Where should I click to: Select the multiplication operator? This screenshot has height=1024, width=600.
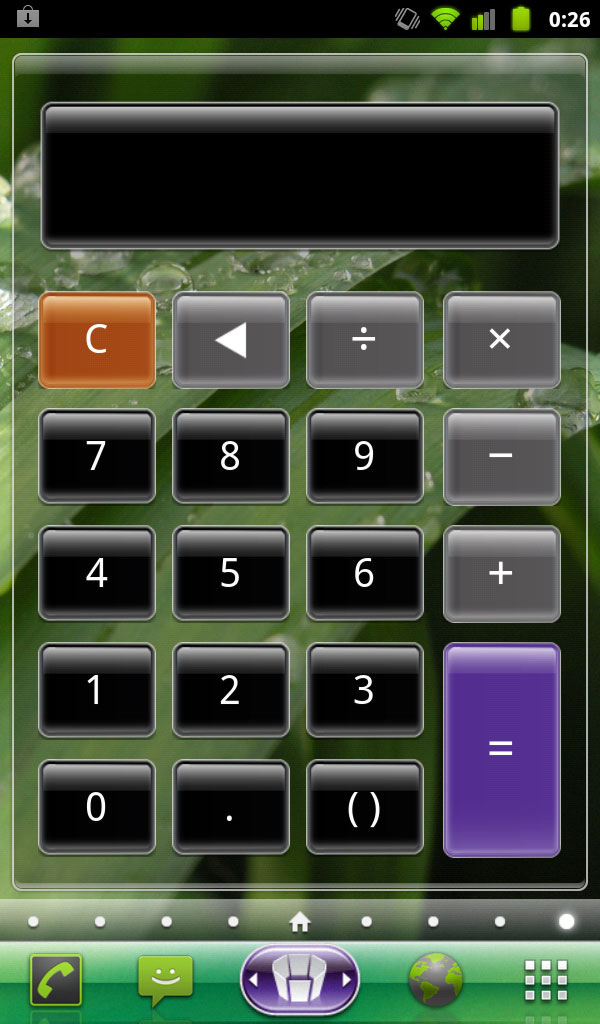click(501, 340)
